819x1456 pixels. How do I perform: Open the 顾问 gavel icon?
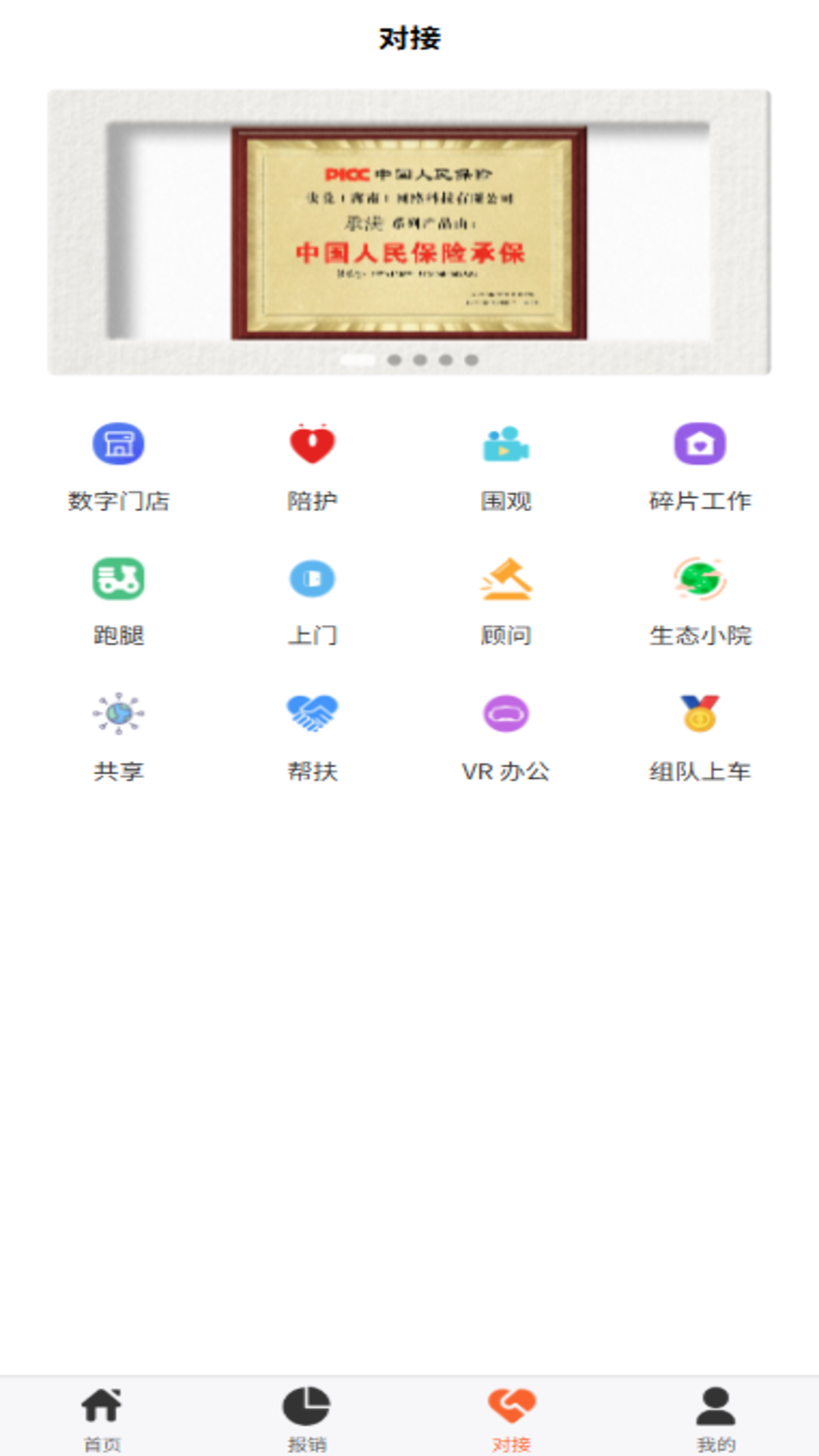click(507, 579)
